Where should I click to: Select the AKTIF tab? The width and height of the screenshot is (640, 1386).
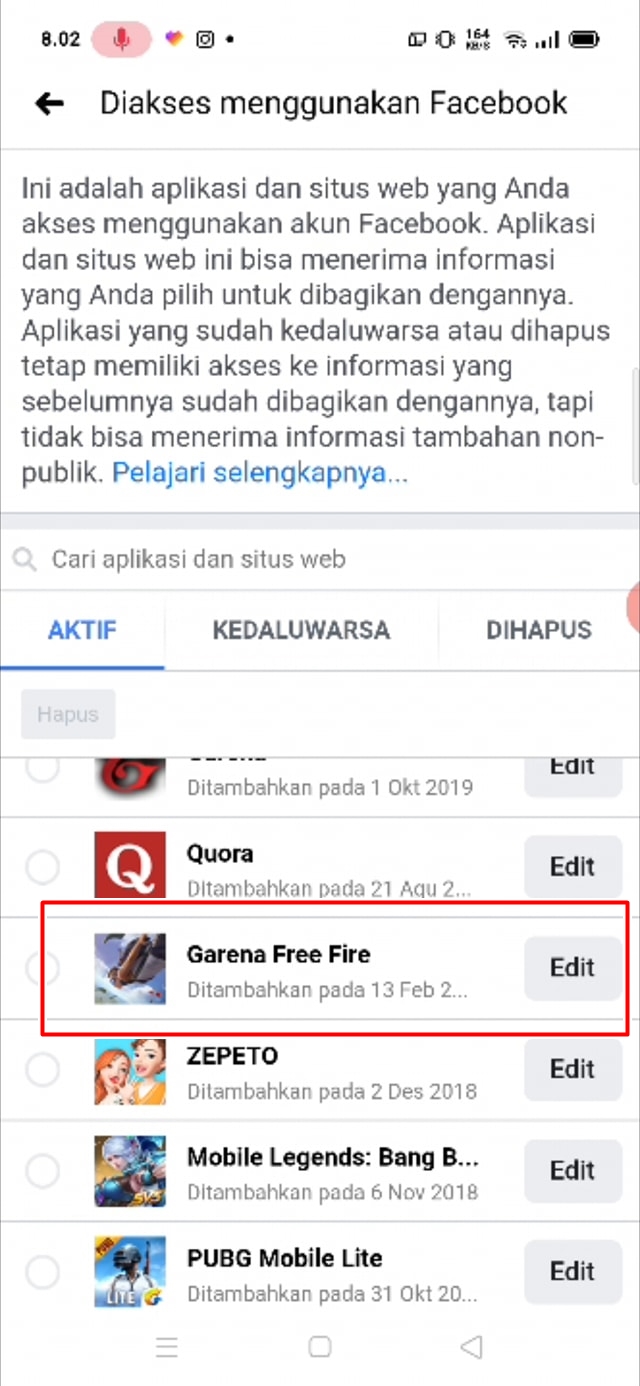82,630
